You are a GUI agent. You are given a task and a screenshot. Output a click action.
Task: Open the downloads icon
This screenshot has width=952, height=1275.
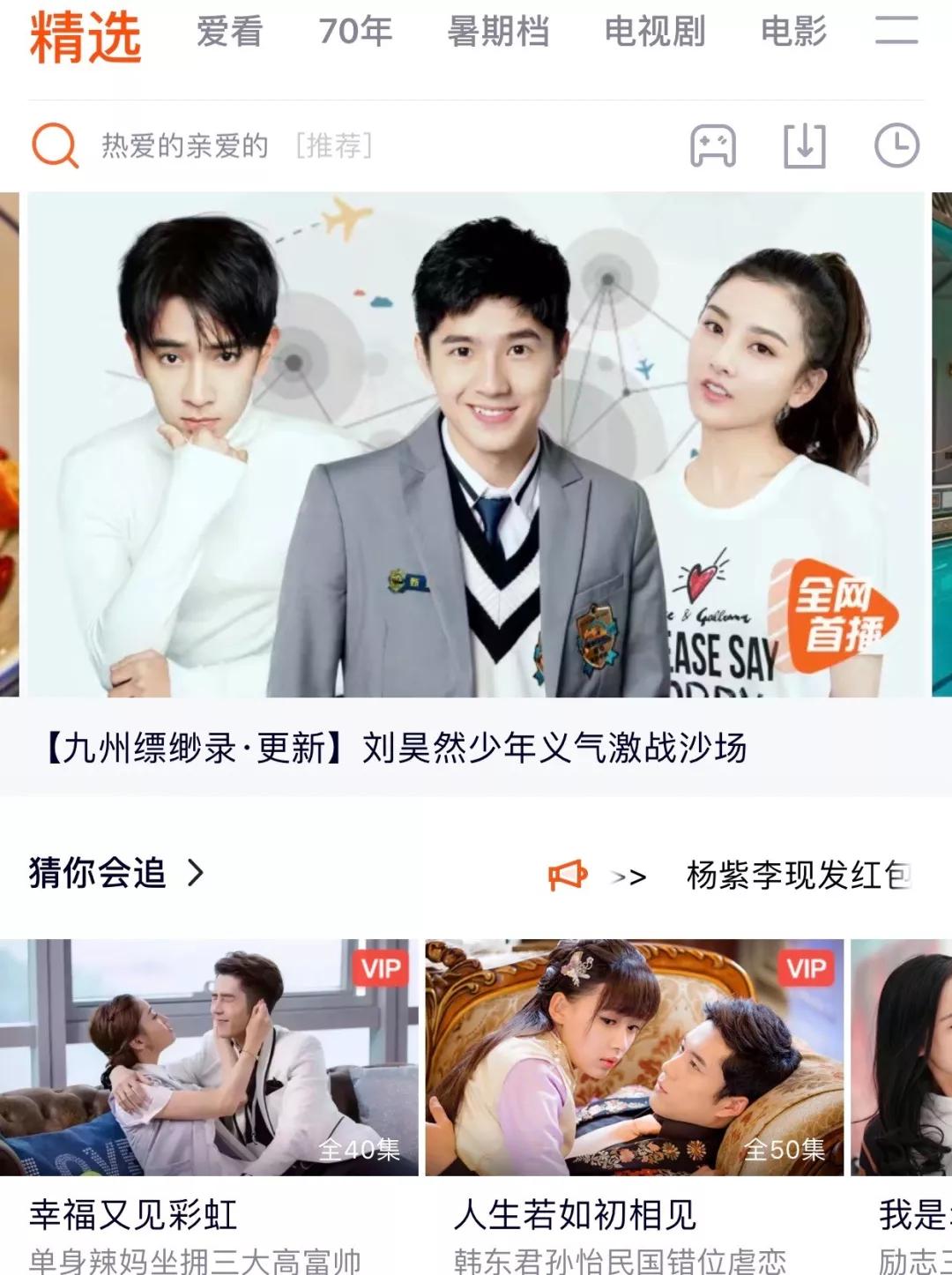click(x=805, y=145)
